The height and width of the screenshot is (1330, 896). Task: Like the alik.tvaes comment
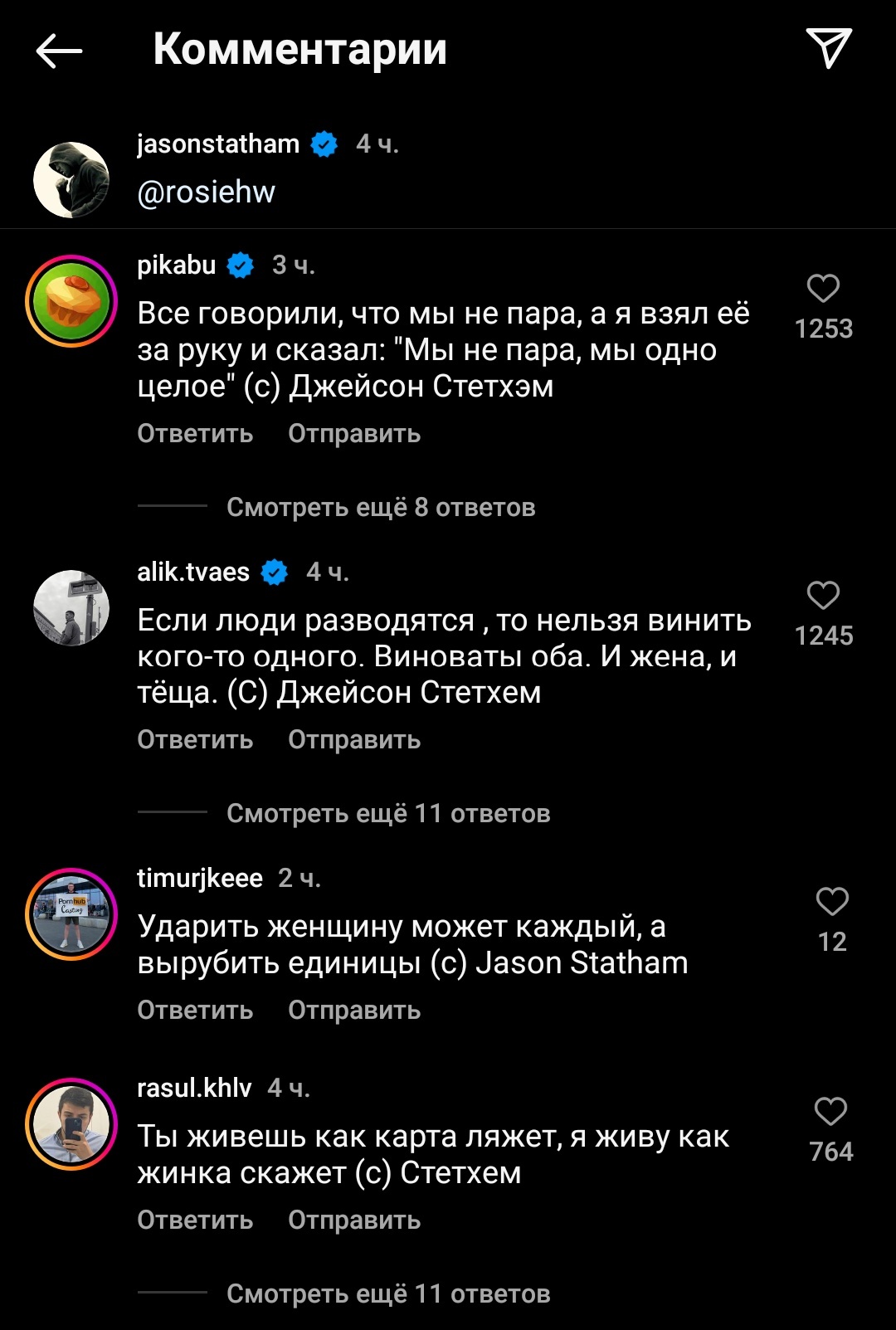coord(823,596)
